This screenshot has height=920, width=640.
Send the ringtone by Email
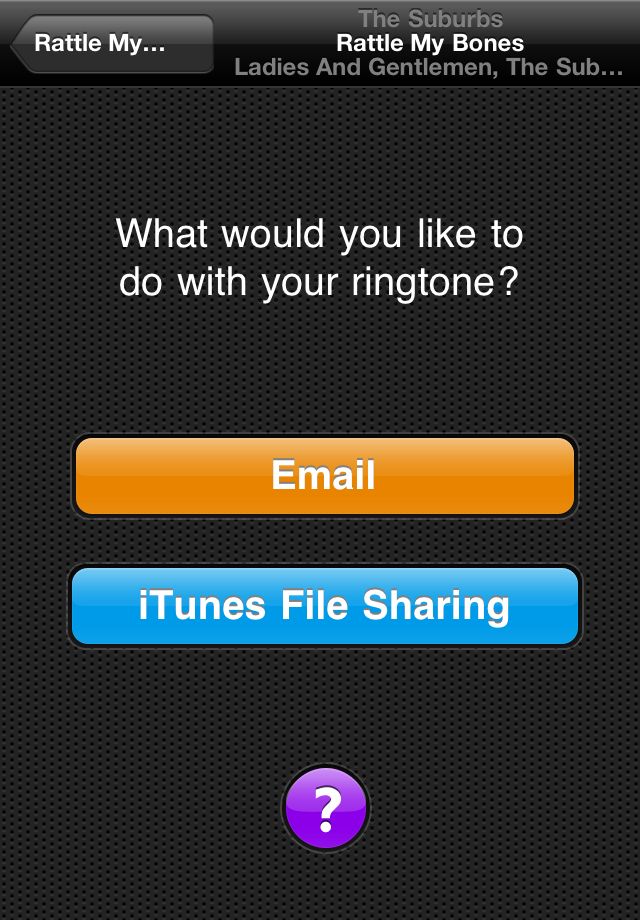tap(324, 475)
